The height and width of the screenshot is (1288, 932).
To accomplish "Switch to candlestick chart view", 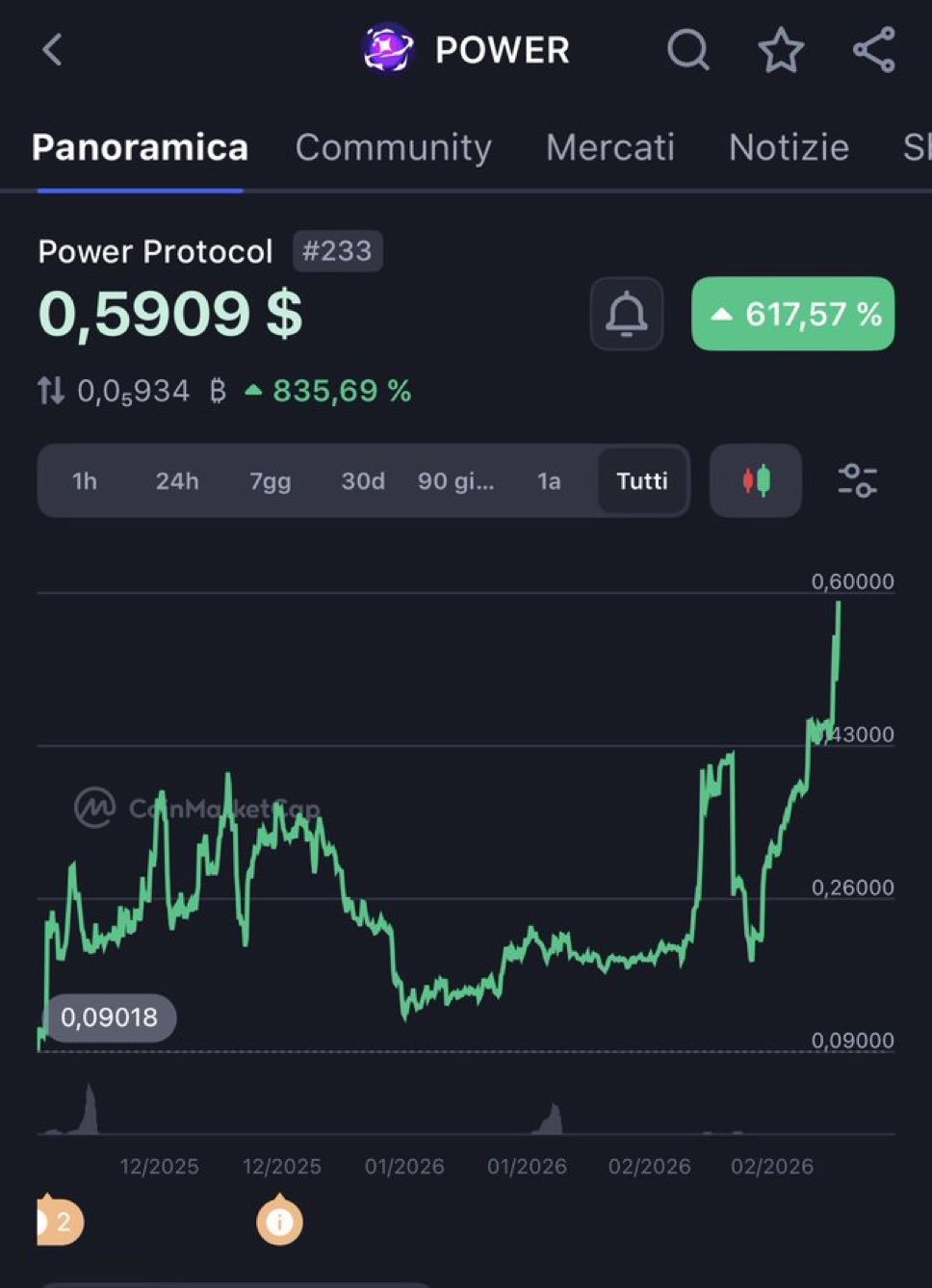I will pyautogui.click(x=756, y=480).
